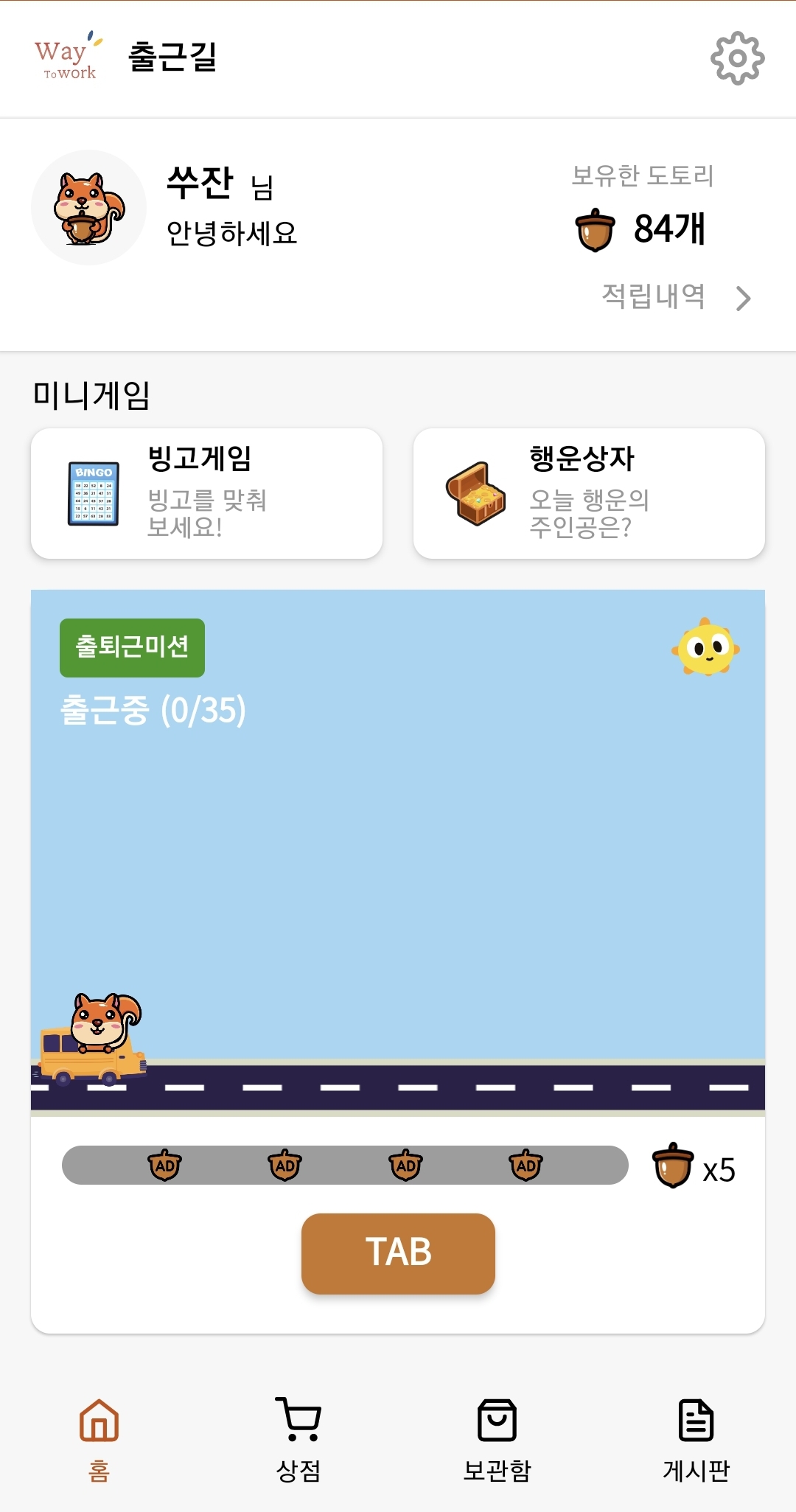796x1512 pixels.
Task: Tap the orange TAB button
Action: [398, 1253]
